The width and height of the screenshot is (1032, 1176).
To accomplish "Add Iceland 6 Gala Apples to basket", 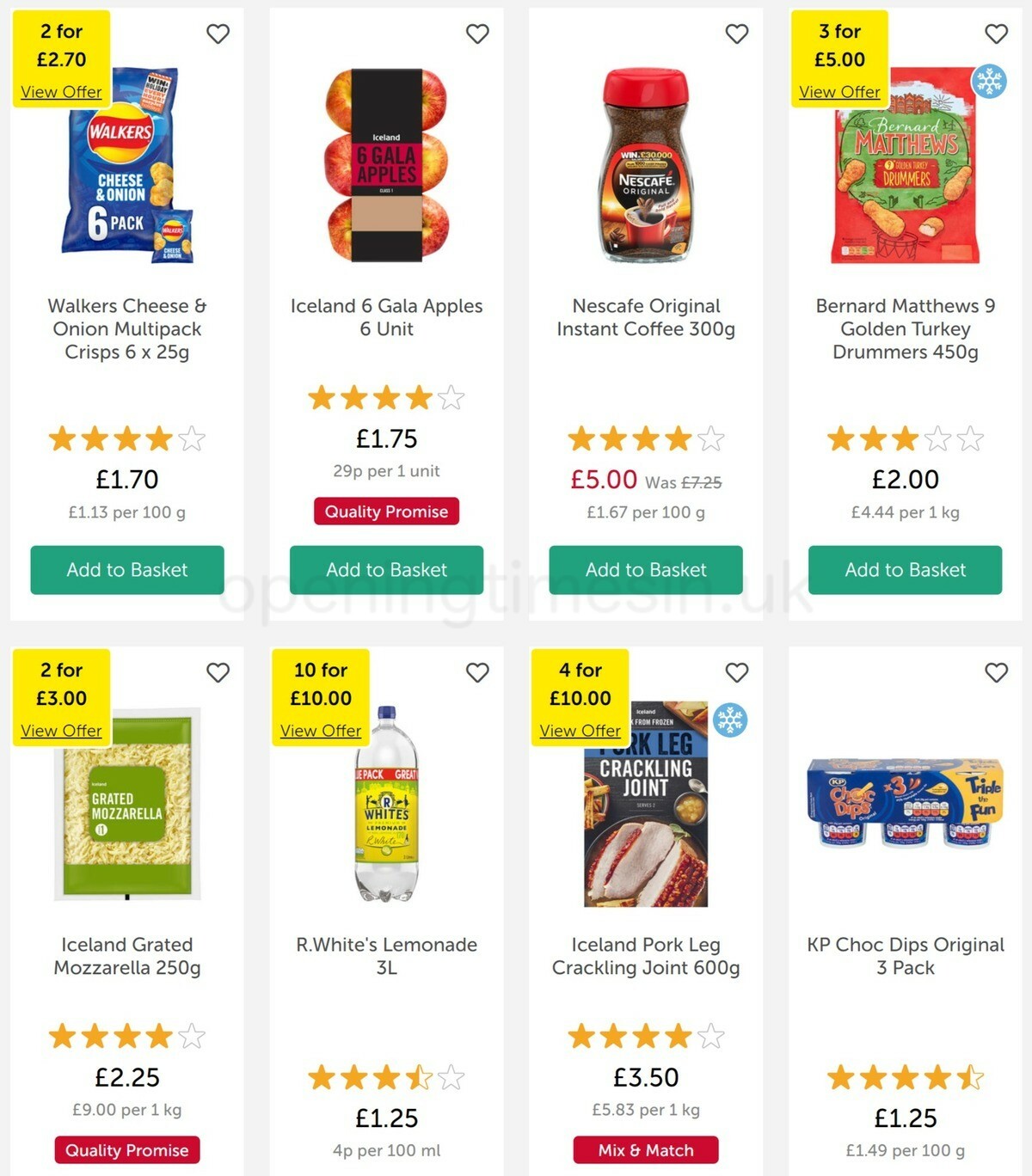I will coord(386,570).
